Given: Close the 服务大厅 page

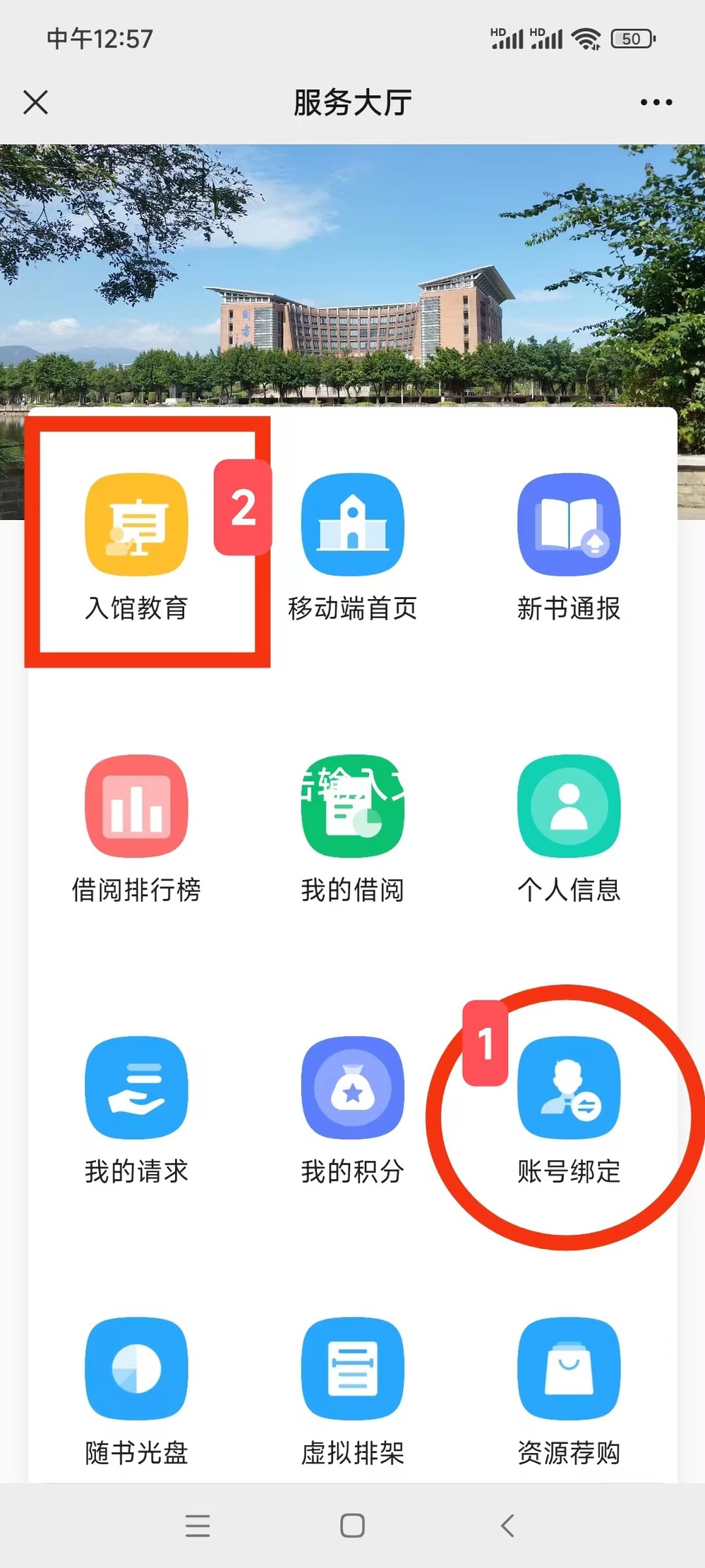Looking at the screenshot, I should [35, 102].
